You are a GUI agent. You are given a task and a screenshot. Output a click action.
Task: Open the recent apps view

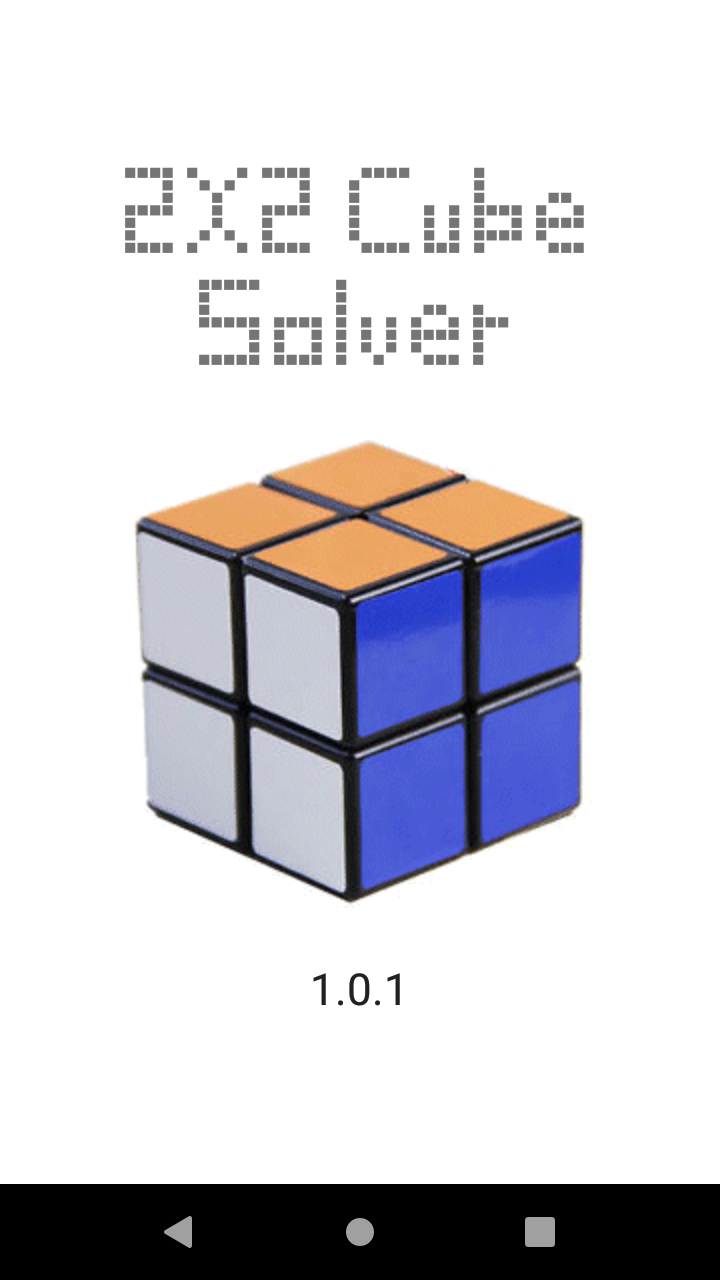click(540, 1231)
